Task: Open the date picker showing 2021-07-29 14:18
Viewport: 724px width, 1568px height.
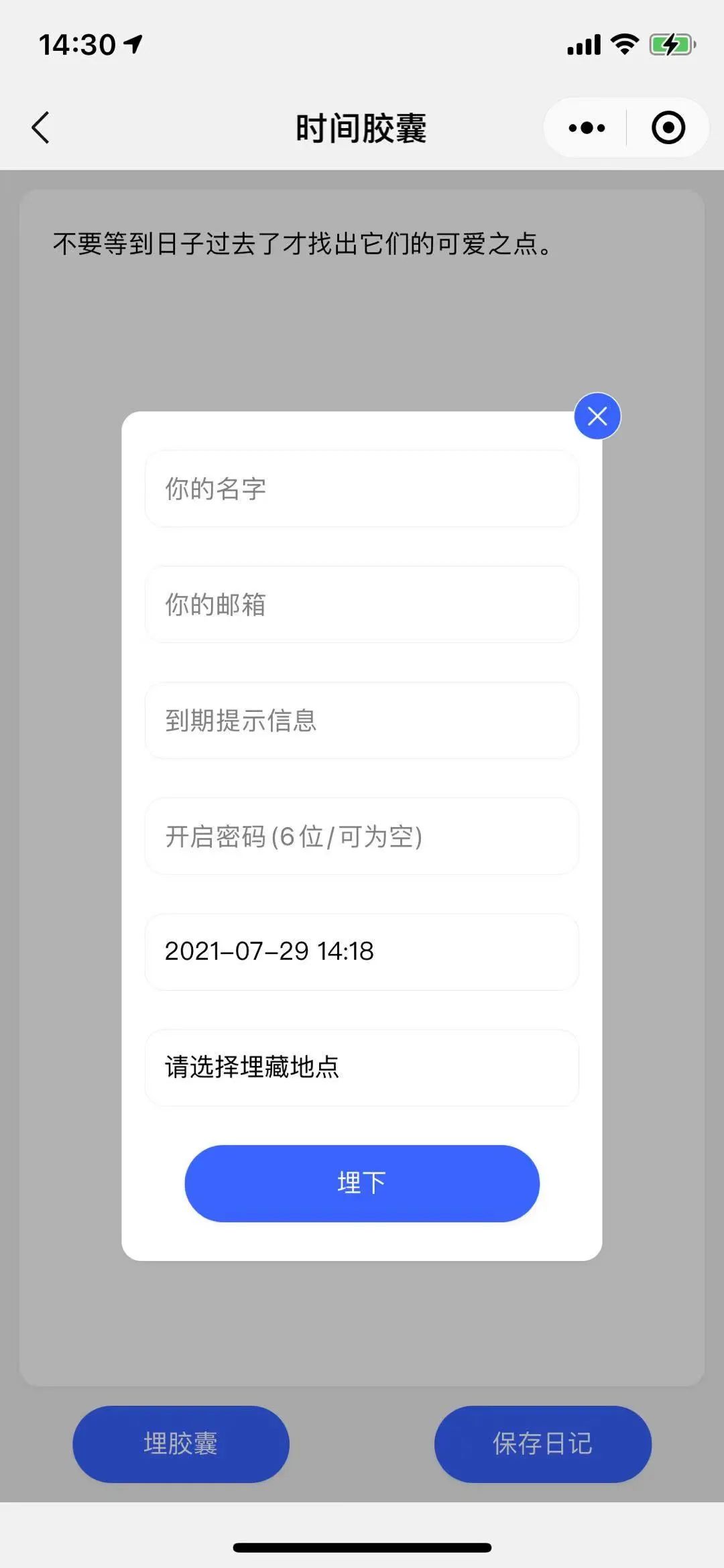Action: coord(362,952)
